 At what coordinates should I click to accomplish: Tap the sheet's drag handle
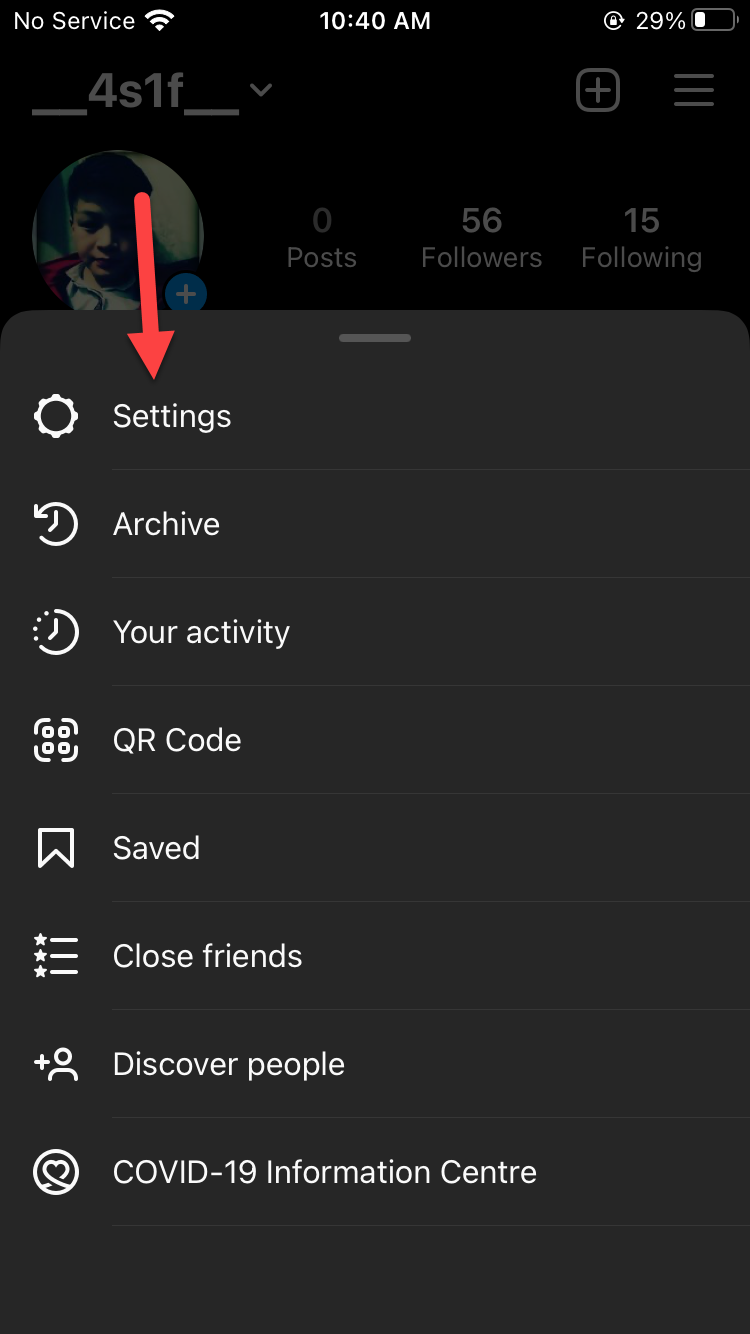[375, 338]
